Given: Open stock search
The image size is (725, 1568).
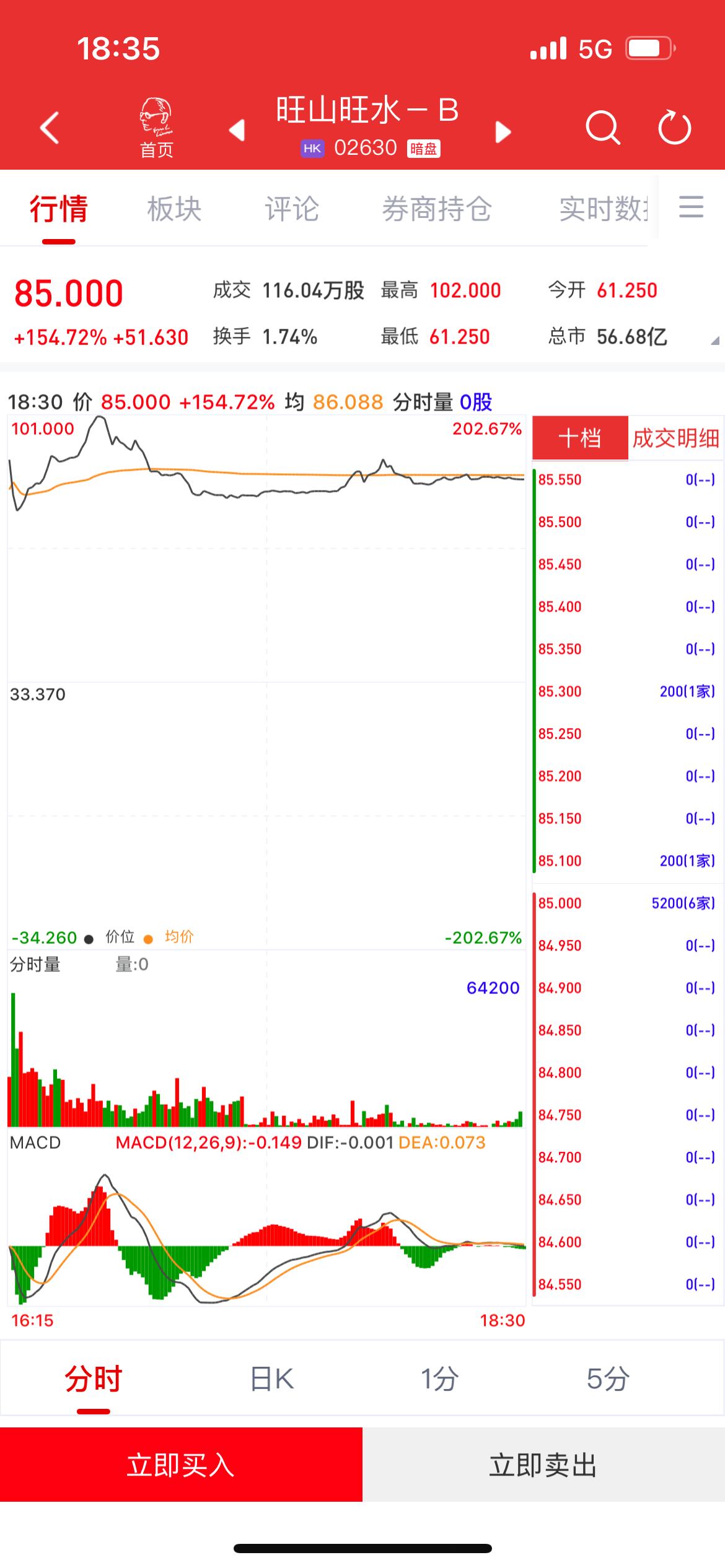Looking at the screenshot, I should coord(602,128).
